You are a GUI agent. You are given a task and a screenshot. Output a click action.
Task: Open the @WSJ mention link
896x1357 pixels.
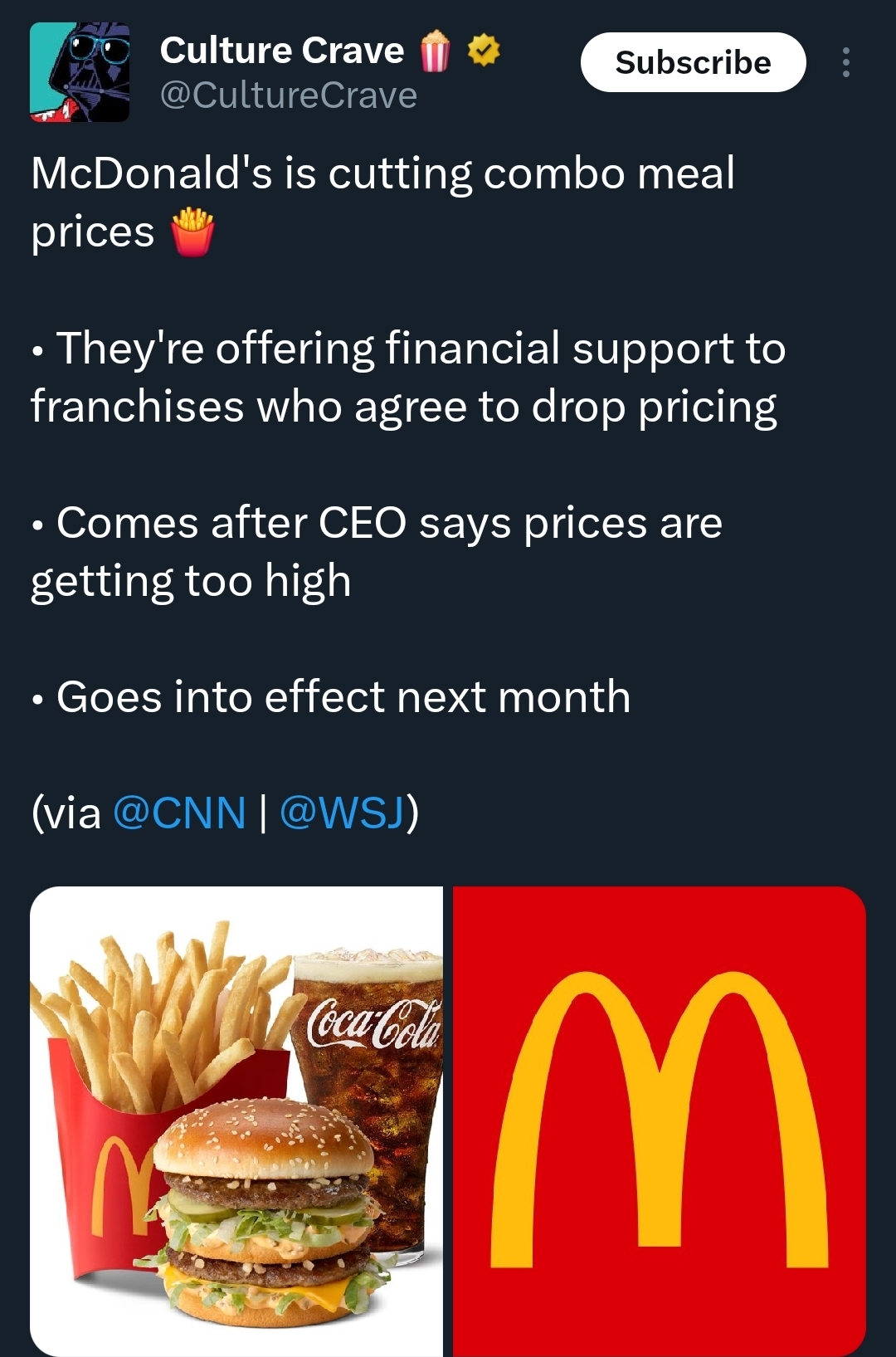(x=342, y=813)
